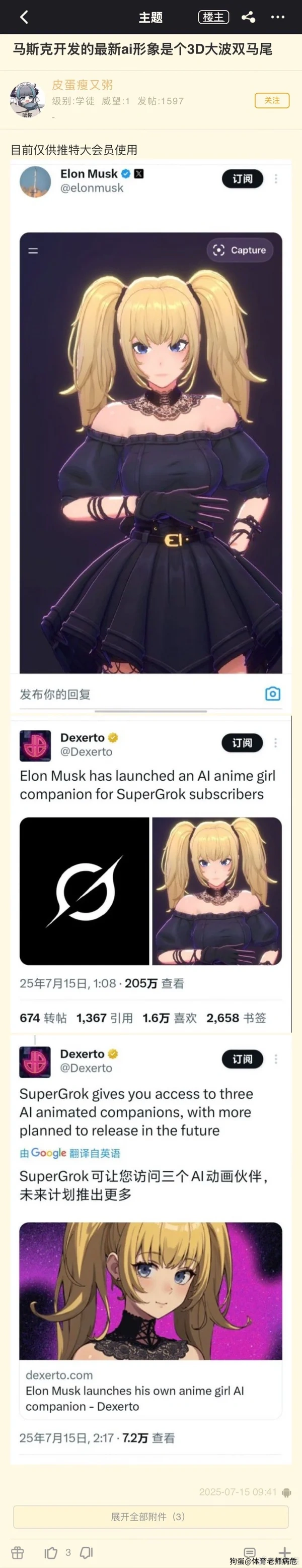Open 皮蛋瘦又粥's profile avatar
This screenshot has height=1568, width=302.
coord(27,99)
